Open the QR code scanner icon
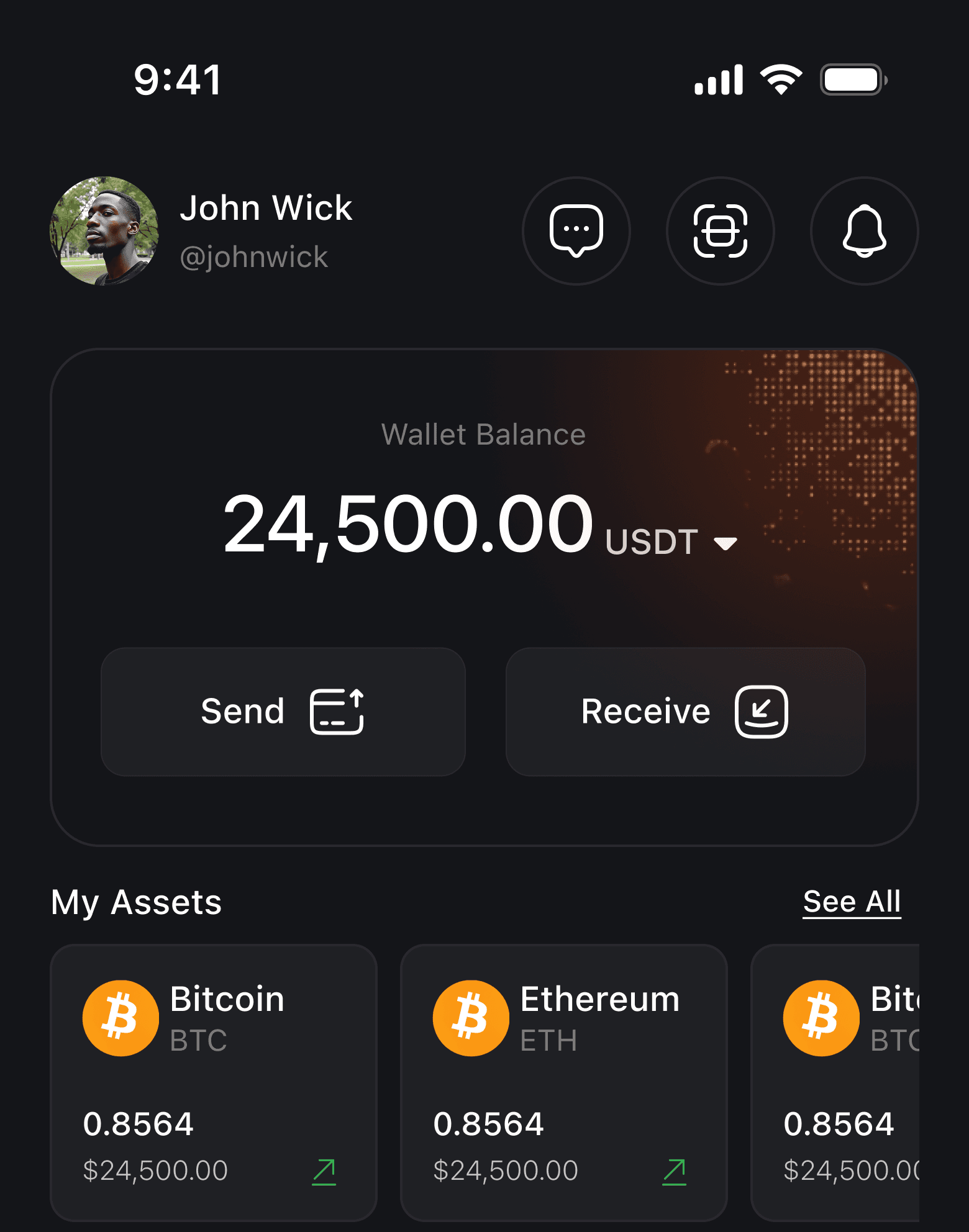The width and height of the screenshot is (969, 1232). (x=721, y=230)
